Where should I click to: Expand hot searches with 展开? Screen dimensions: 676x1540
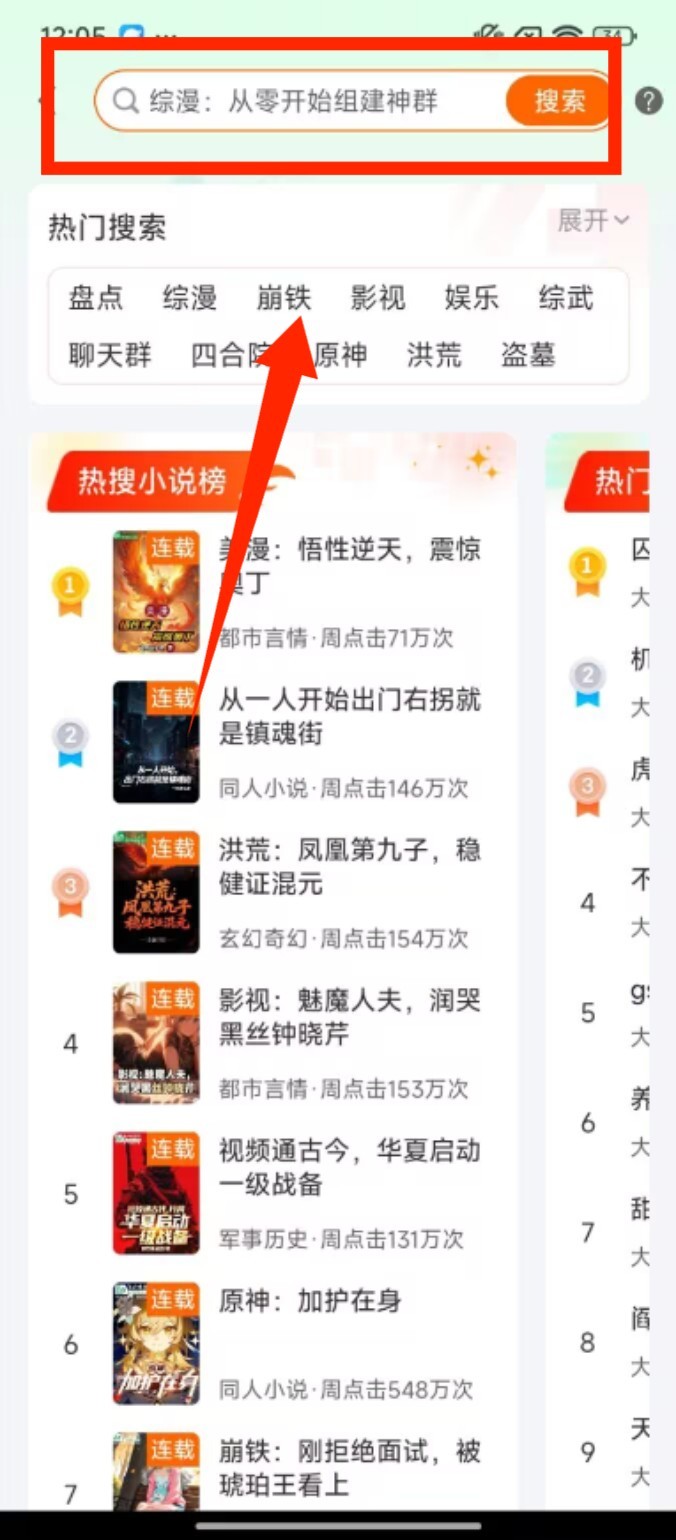click(593, 220)
